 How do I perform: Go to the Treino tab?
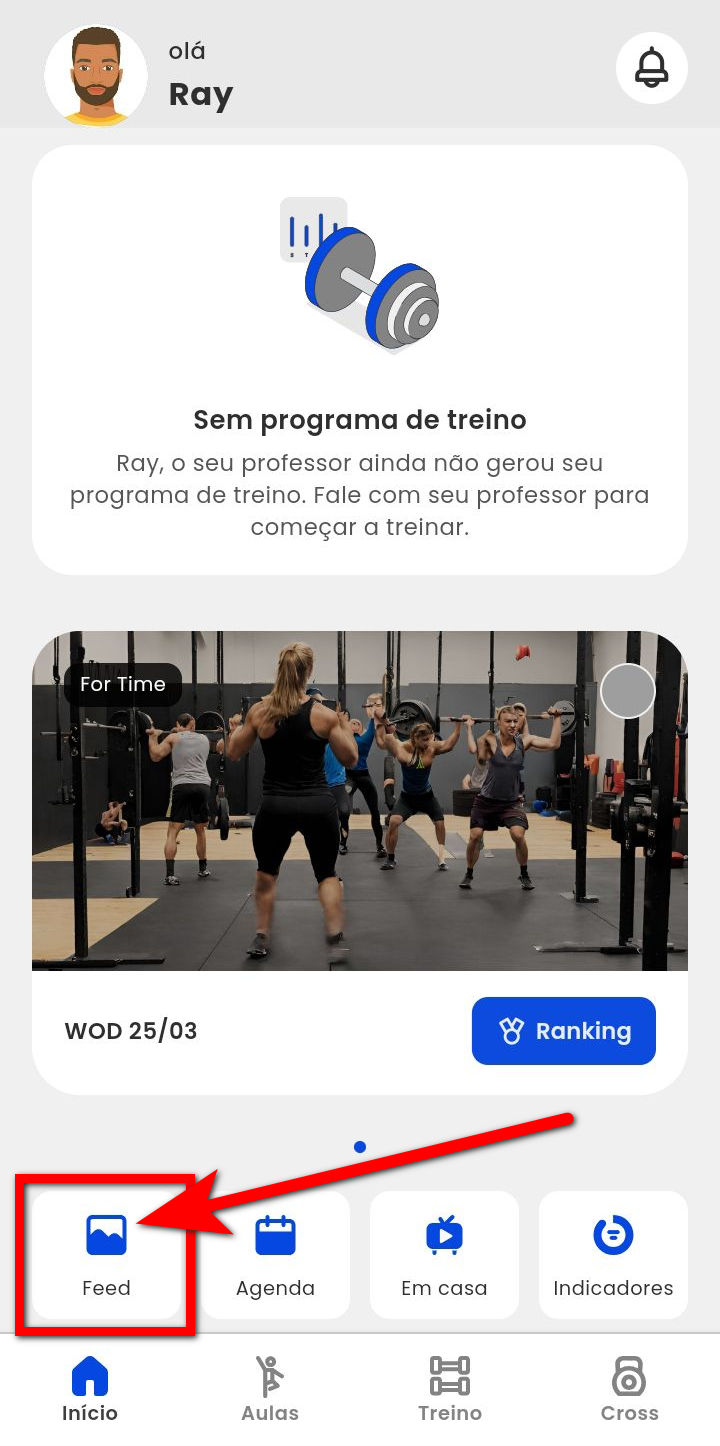click(450, 1389)
